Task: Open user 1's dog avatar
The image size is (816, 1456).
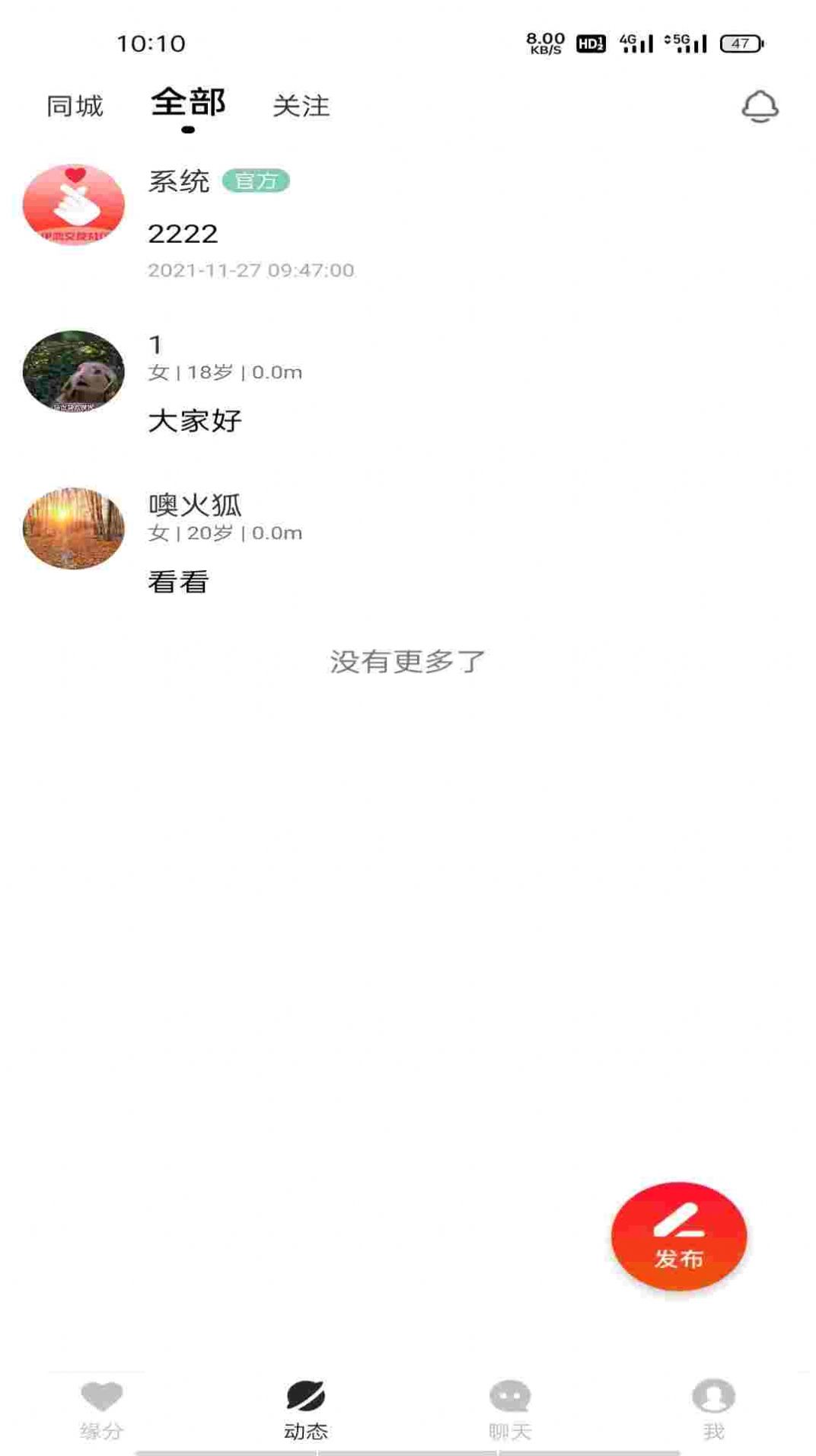Action: (75, 372)
